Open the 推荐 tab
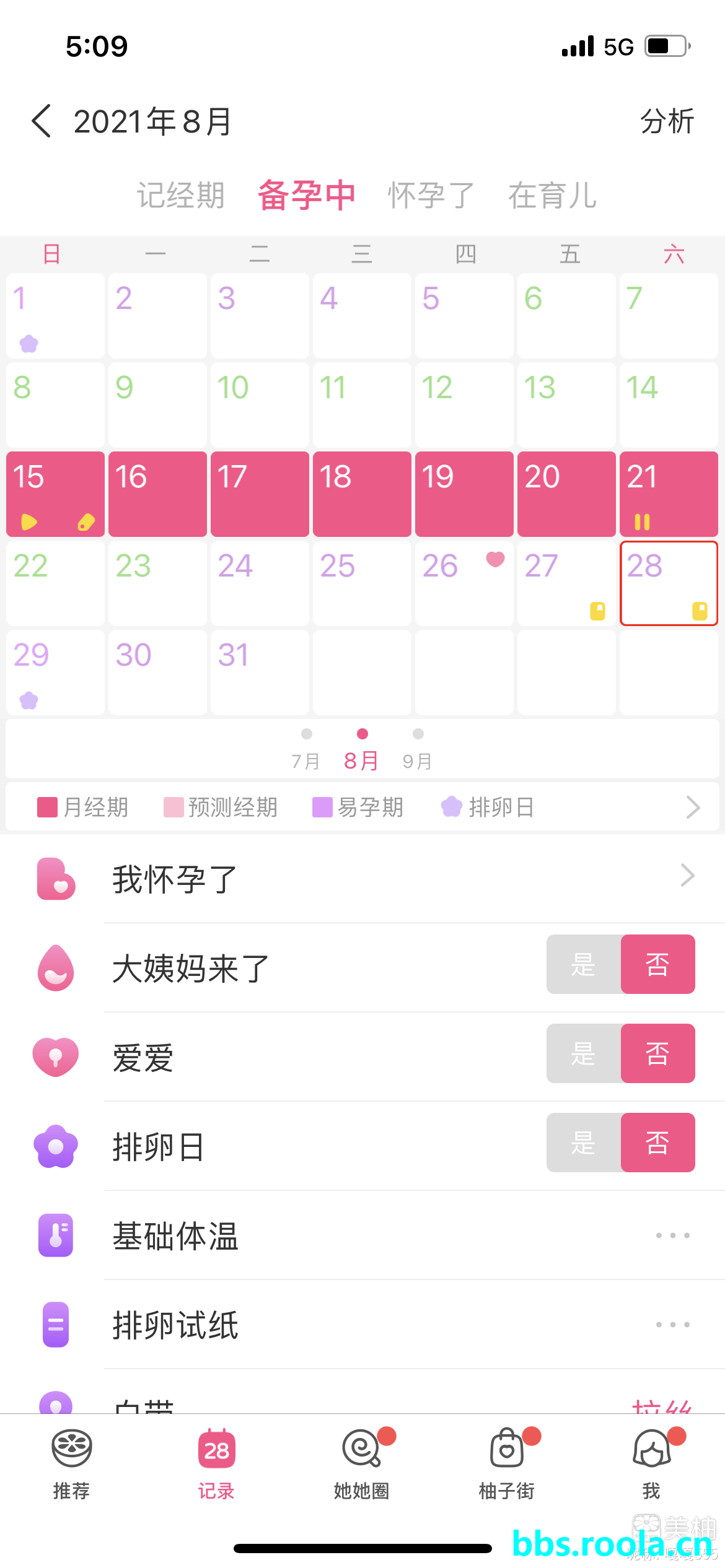The width and height of the screenshot is (725, 1568). (71, 1465)
